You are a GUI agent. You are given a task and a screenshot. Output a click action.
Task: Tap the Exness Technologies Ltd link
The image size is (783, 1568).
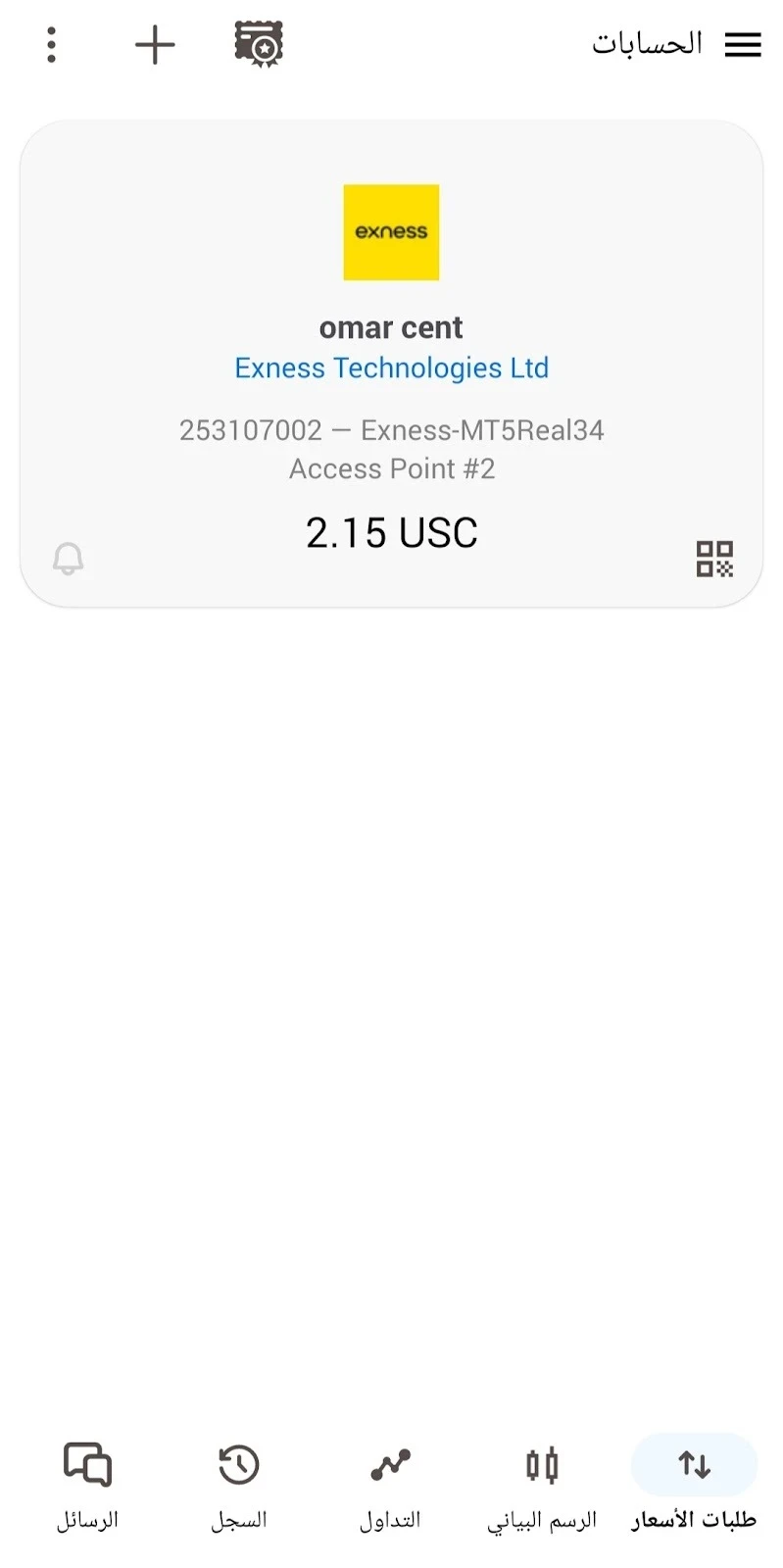(391, 368)
